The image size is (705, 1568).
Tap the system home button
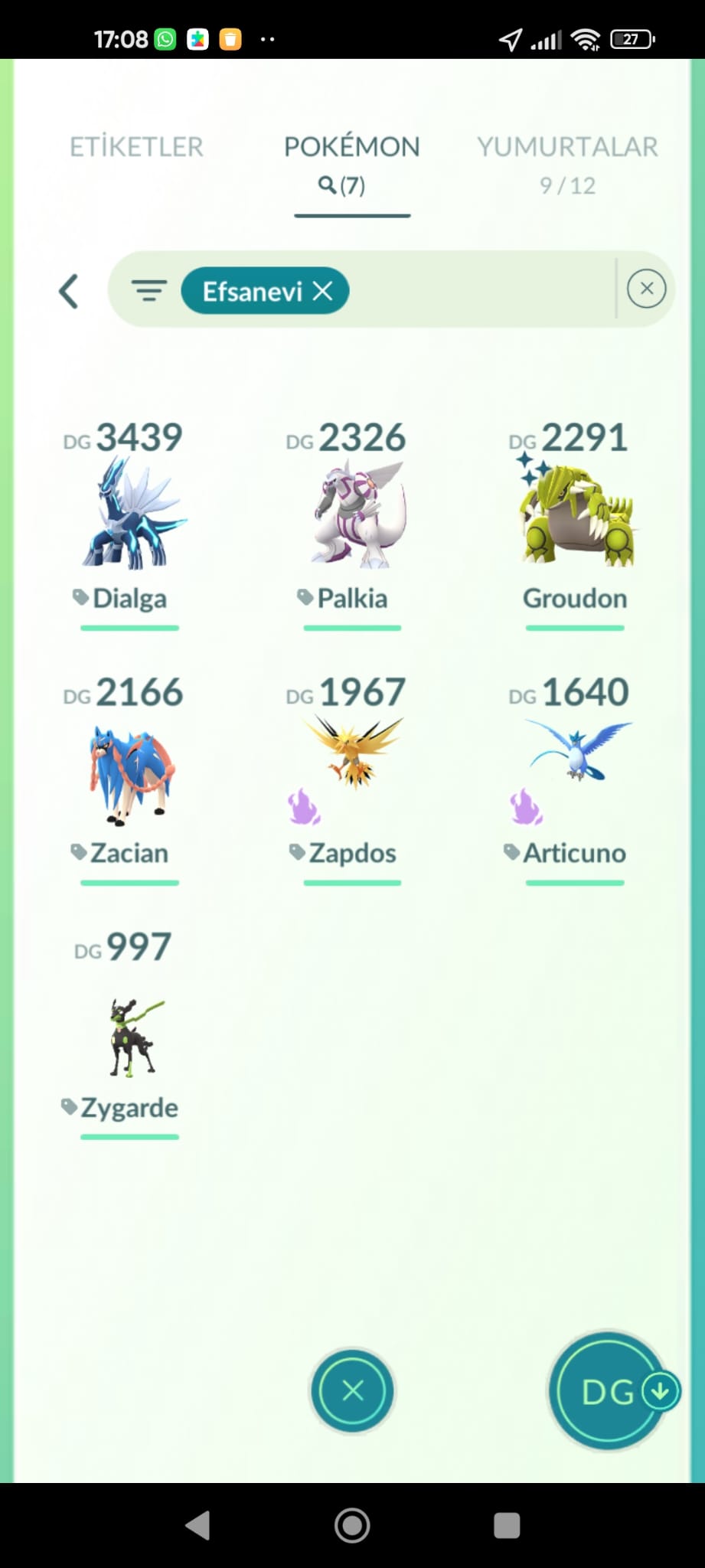pyautogui.click(x=352, y=1525)
